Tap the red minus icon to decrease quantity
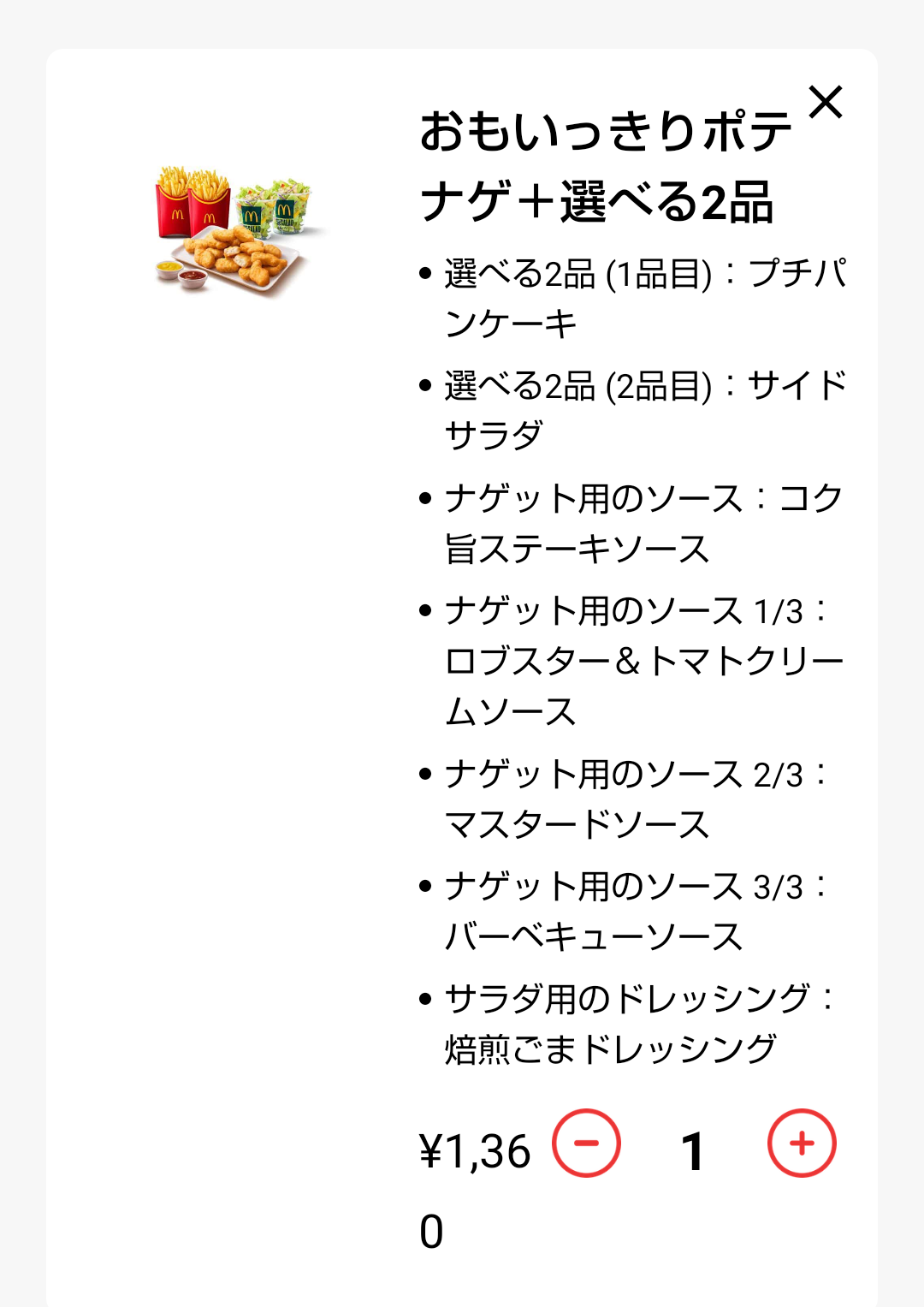 [587, 1144]
